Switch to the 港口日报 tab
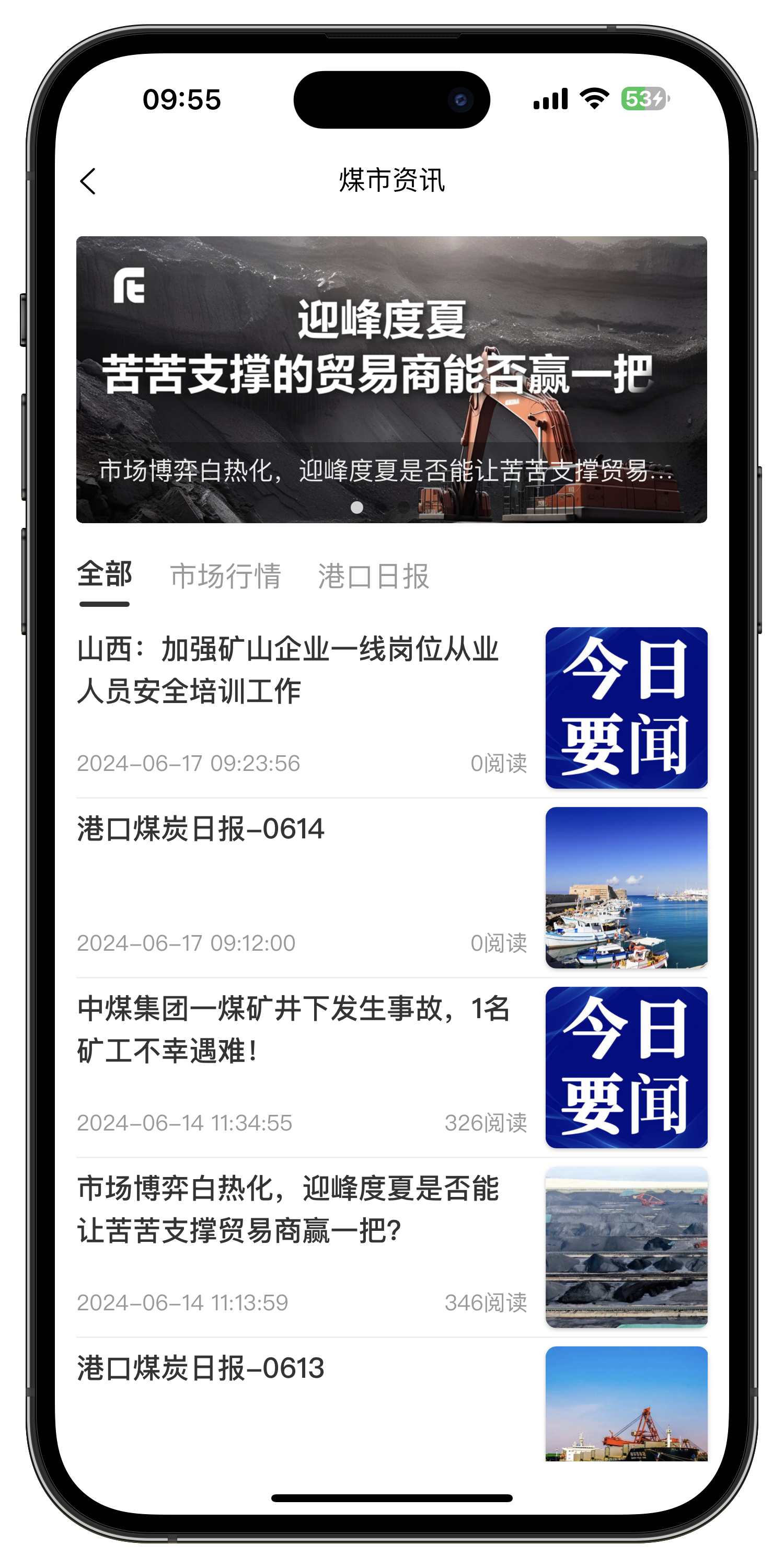The image size is (784, 1568). (373, 576)
